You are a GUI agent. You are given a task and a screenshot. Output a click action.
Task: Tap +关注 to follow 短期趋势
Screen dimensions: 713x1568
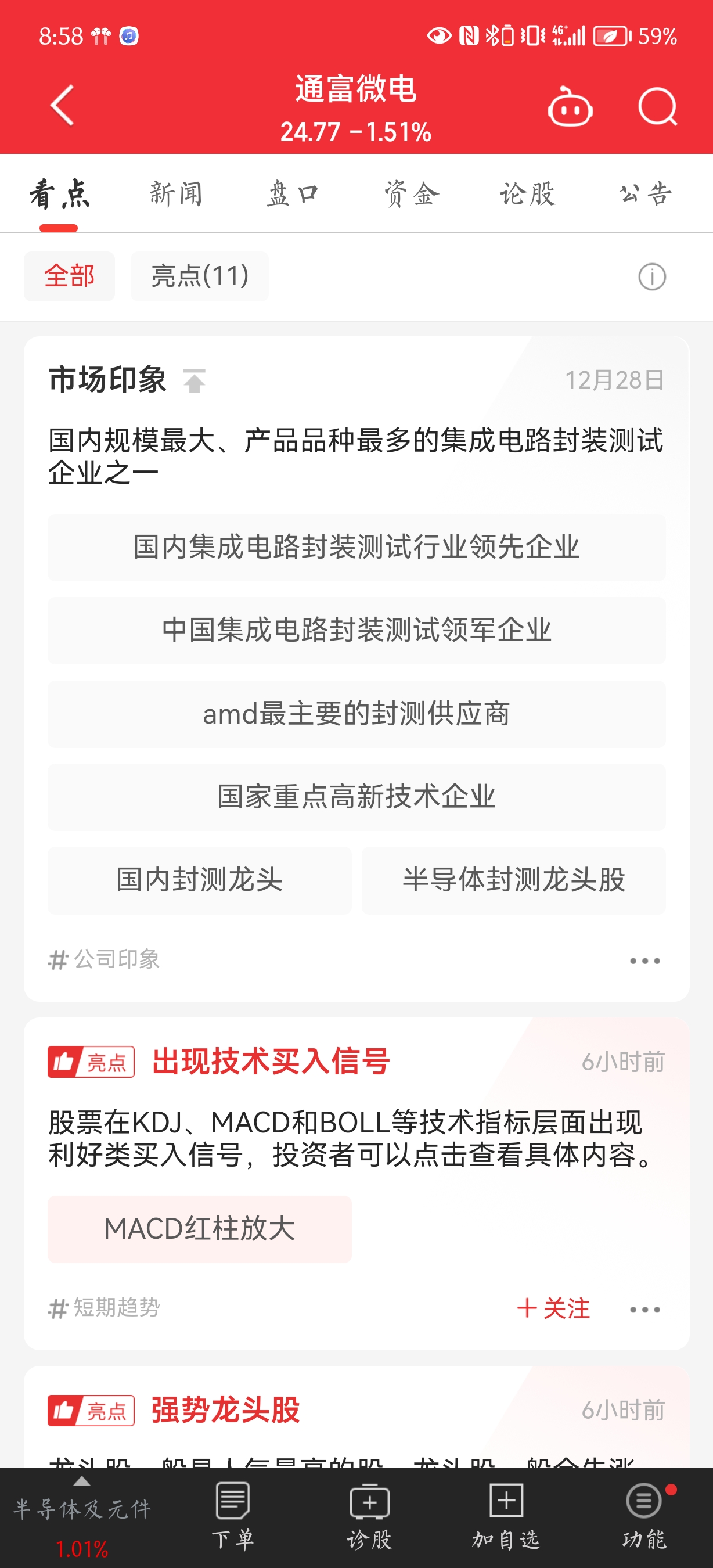click(x=553, y=1308)
